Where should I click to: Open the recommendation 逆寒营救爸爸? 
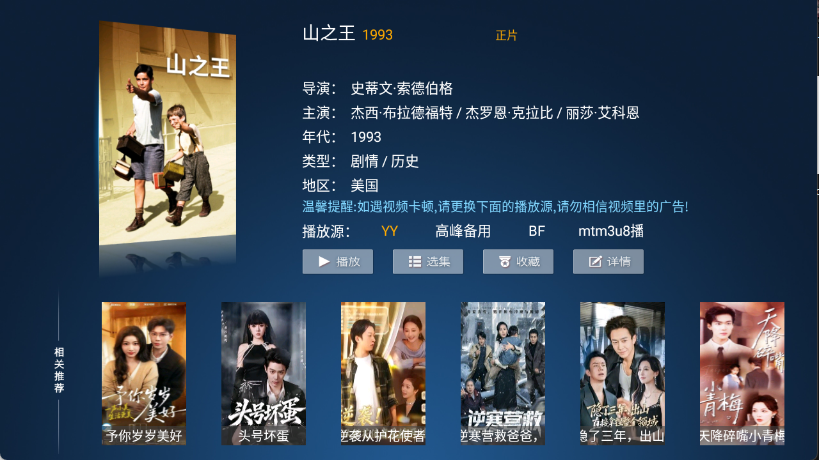tap(502, 373)
